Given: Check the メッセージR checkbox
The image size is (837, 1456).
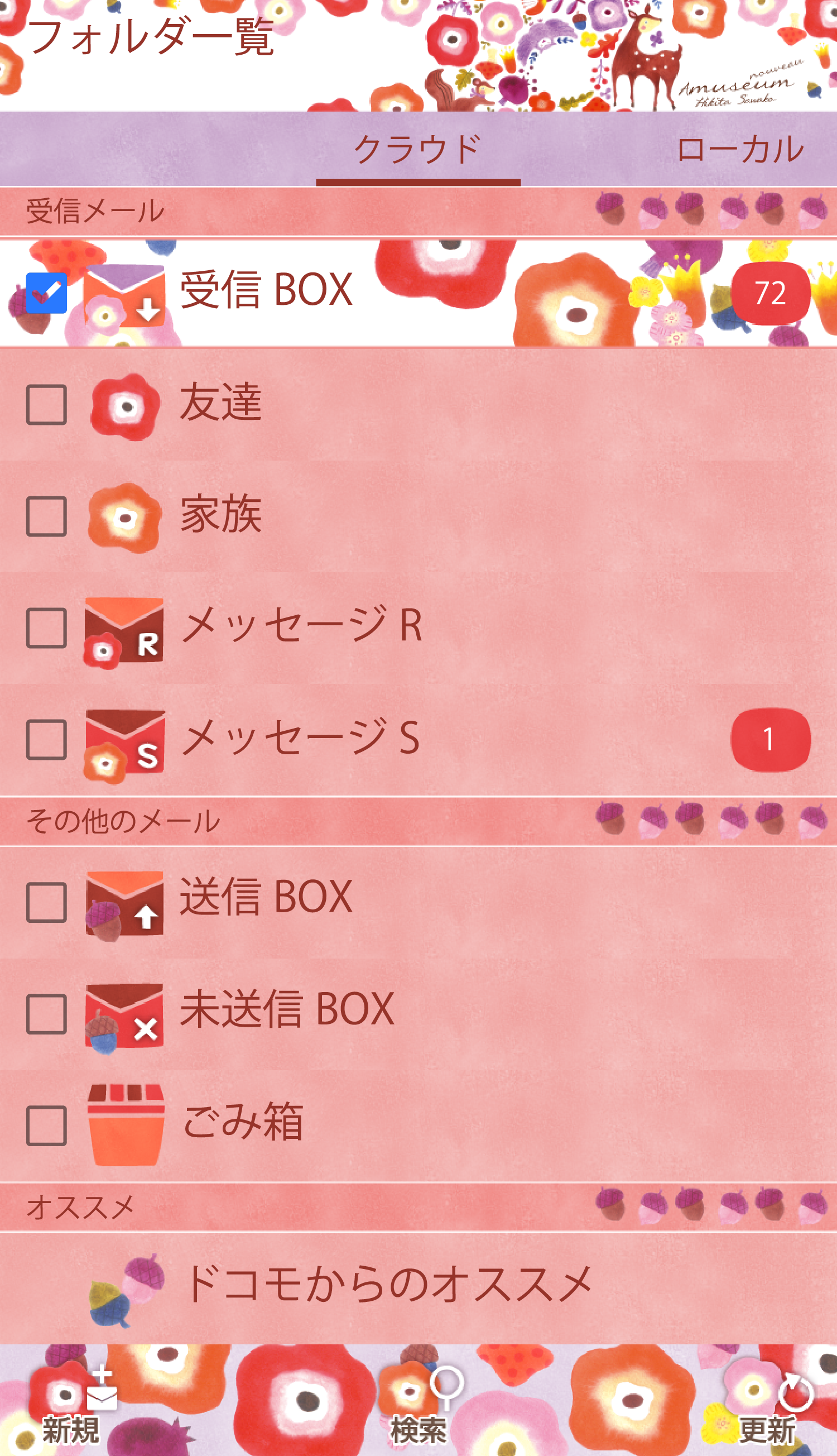Looking at the screenshot, I should [46, 628].
